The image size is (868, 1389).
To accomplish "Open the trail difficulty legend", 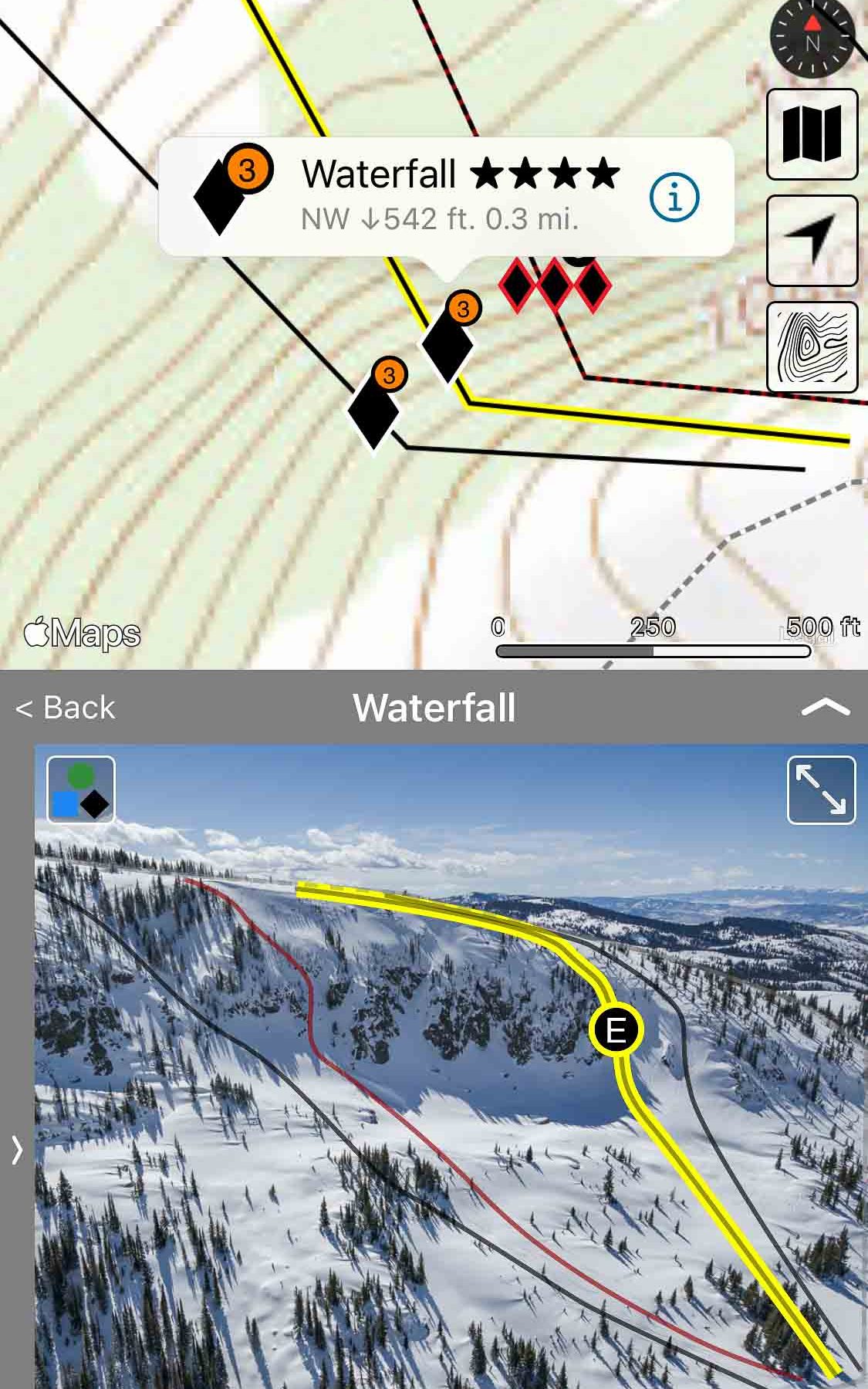I will point(81,790).
